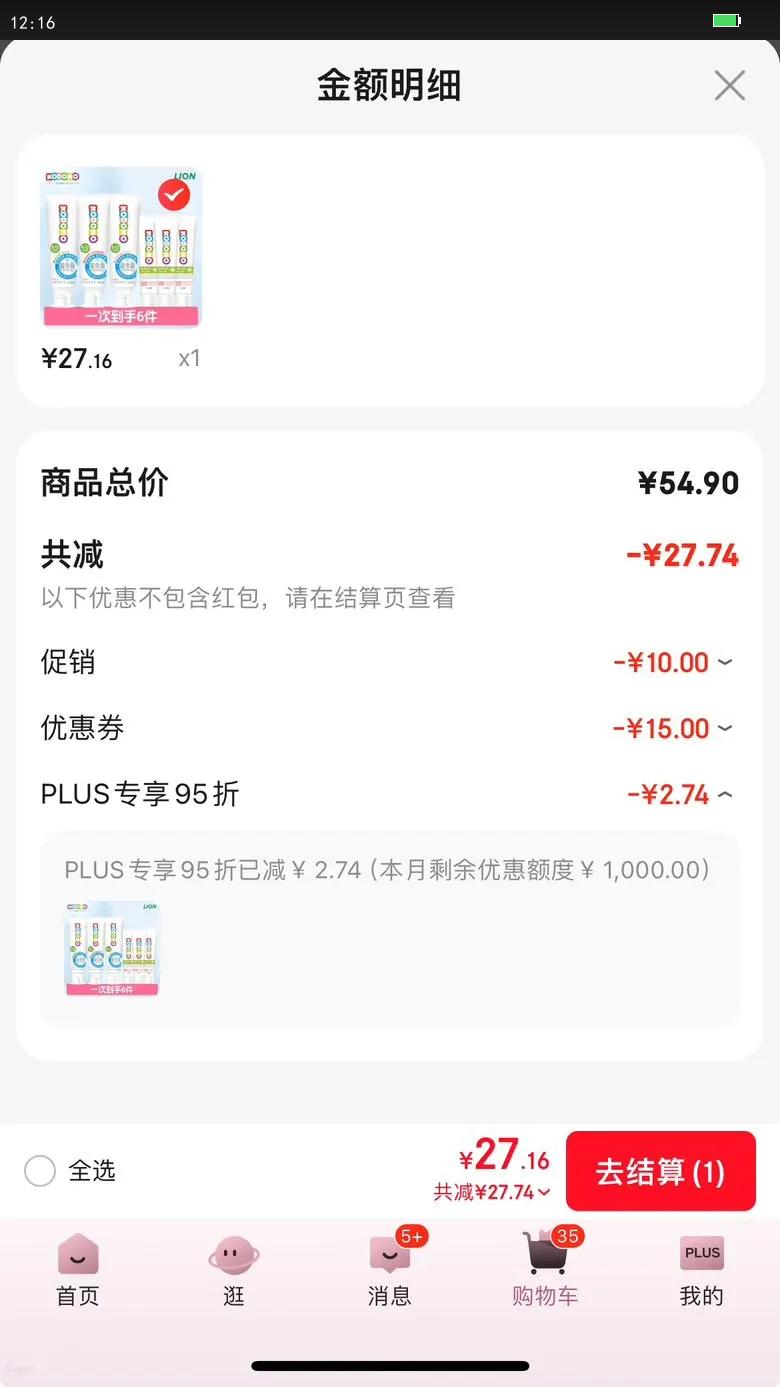Toggle the 全选 select-all circle

coord(40,1170)
